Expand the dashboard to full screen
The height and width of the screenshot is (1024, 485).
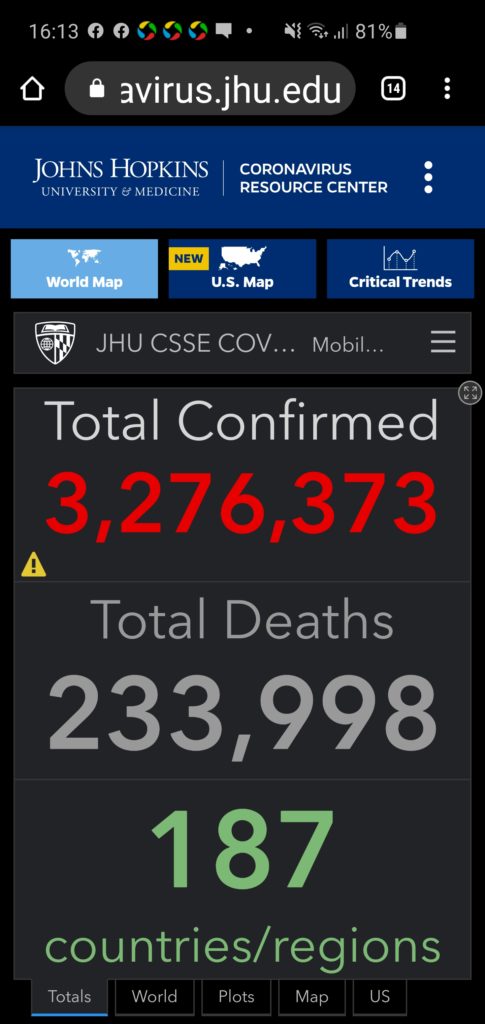point(469,392)
